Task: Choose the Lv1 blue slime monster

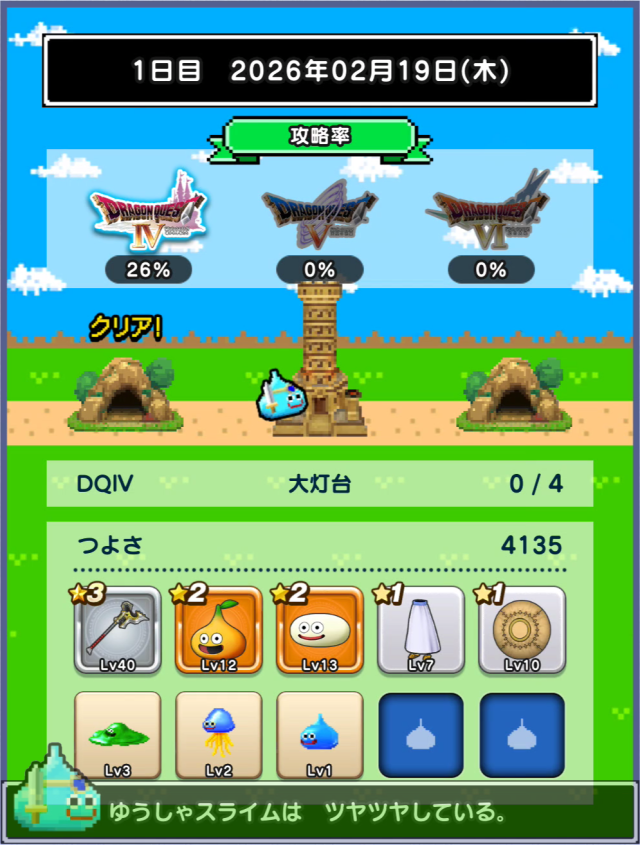Action: tap(319, 735)
